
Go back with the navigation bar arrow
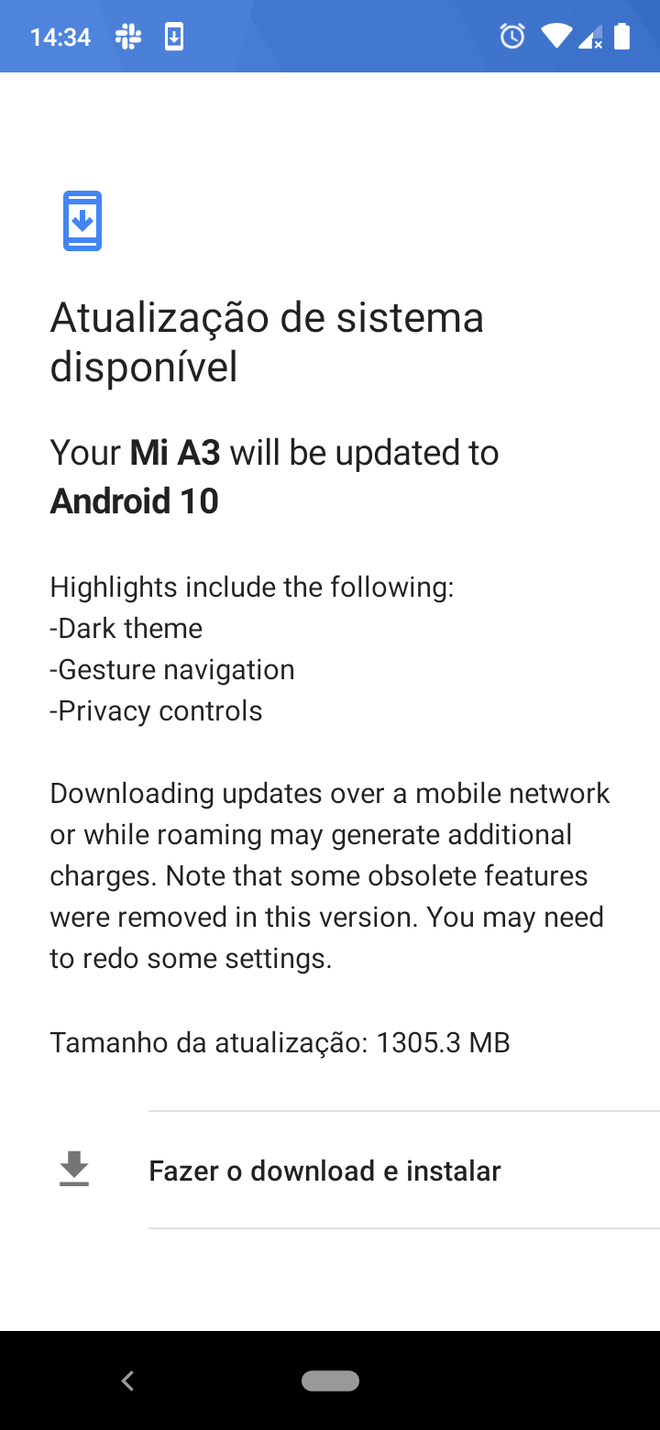point(127,1381)
